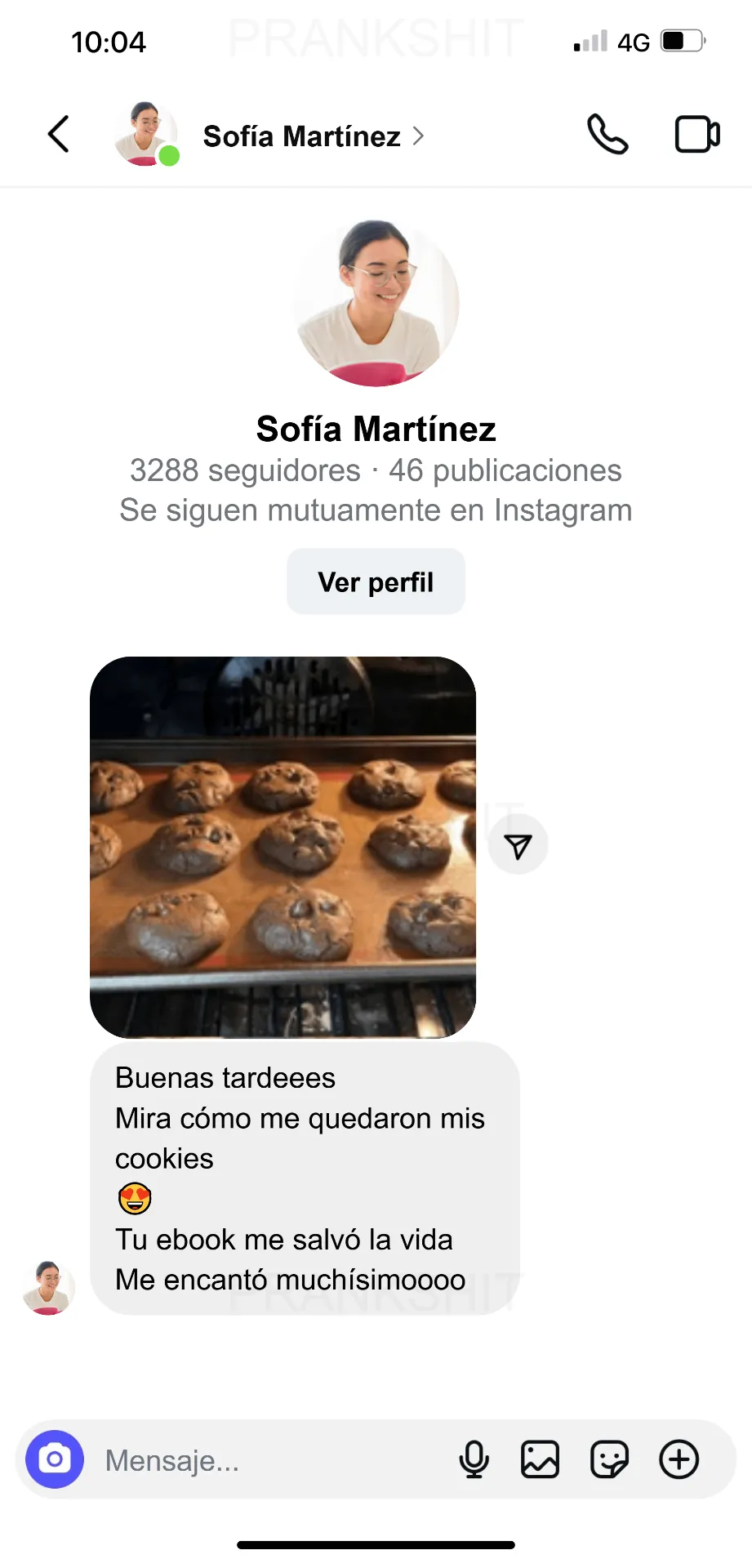Tap the seguidores and publicaciones text
The width and height of the screenshot is (752, 1568).
376,470
